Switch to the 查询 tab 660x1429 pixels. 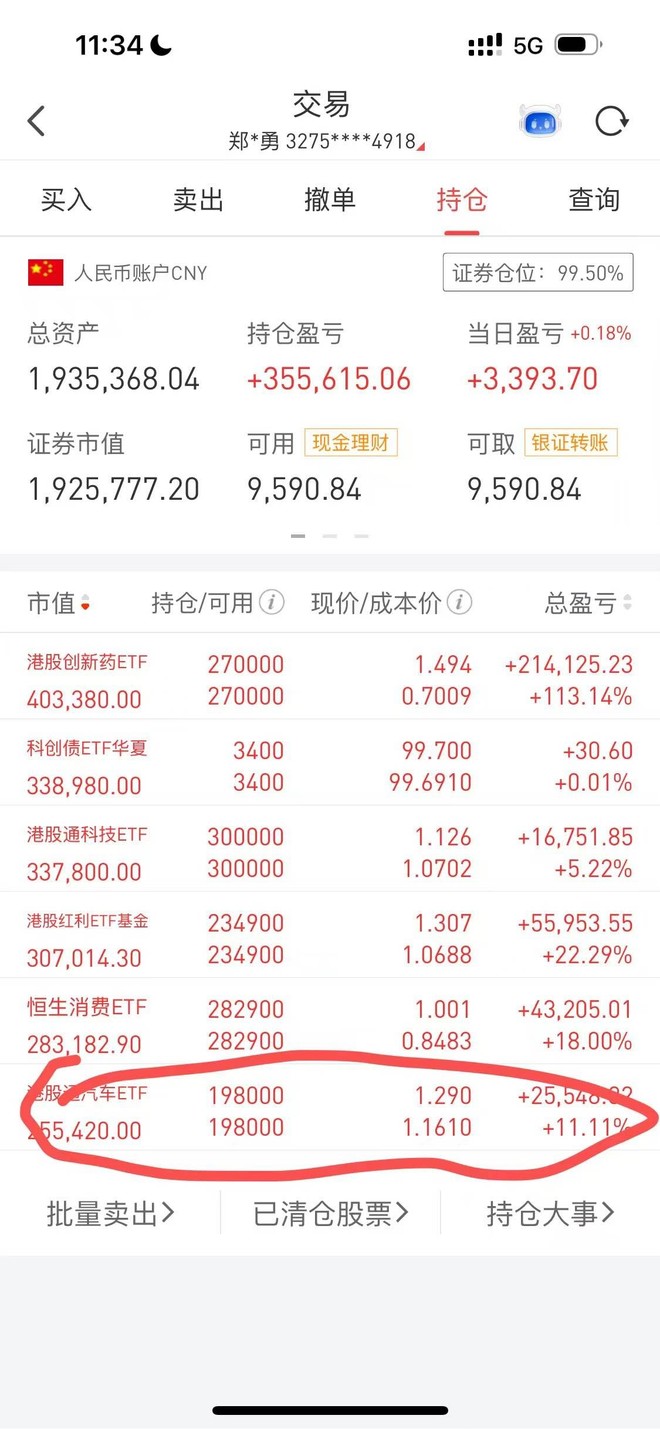(x=594, y=199)
